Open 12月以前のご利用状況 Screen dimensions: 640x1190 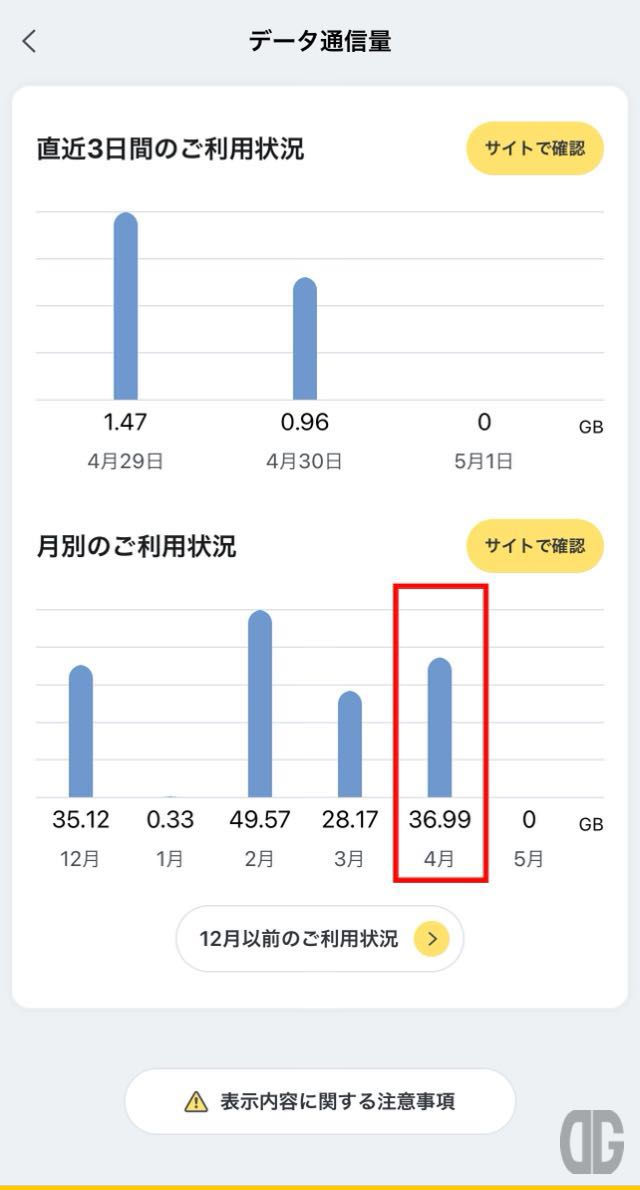click(x=320, y=939)
